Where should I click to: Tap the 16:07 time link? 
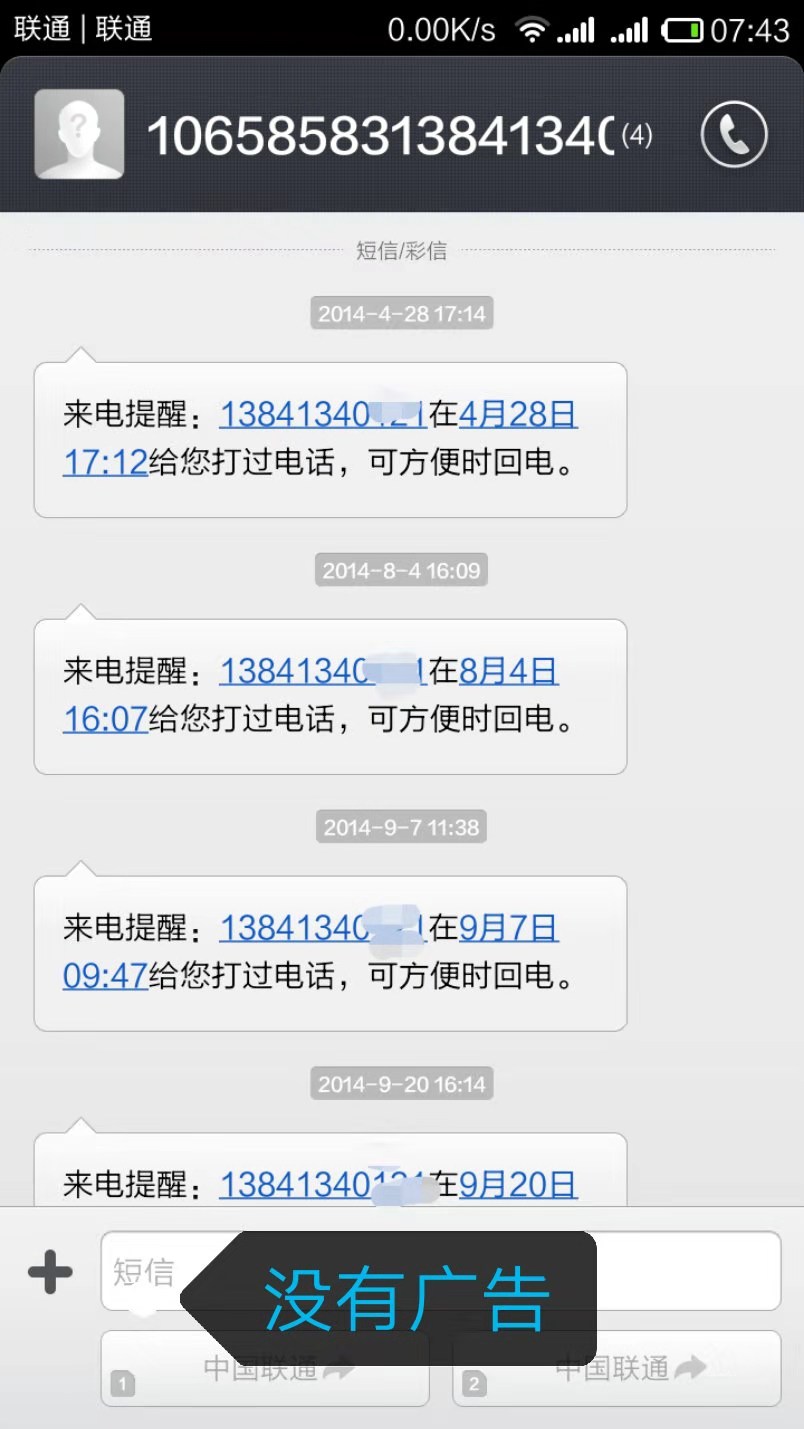click(105, 719)
